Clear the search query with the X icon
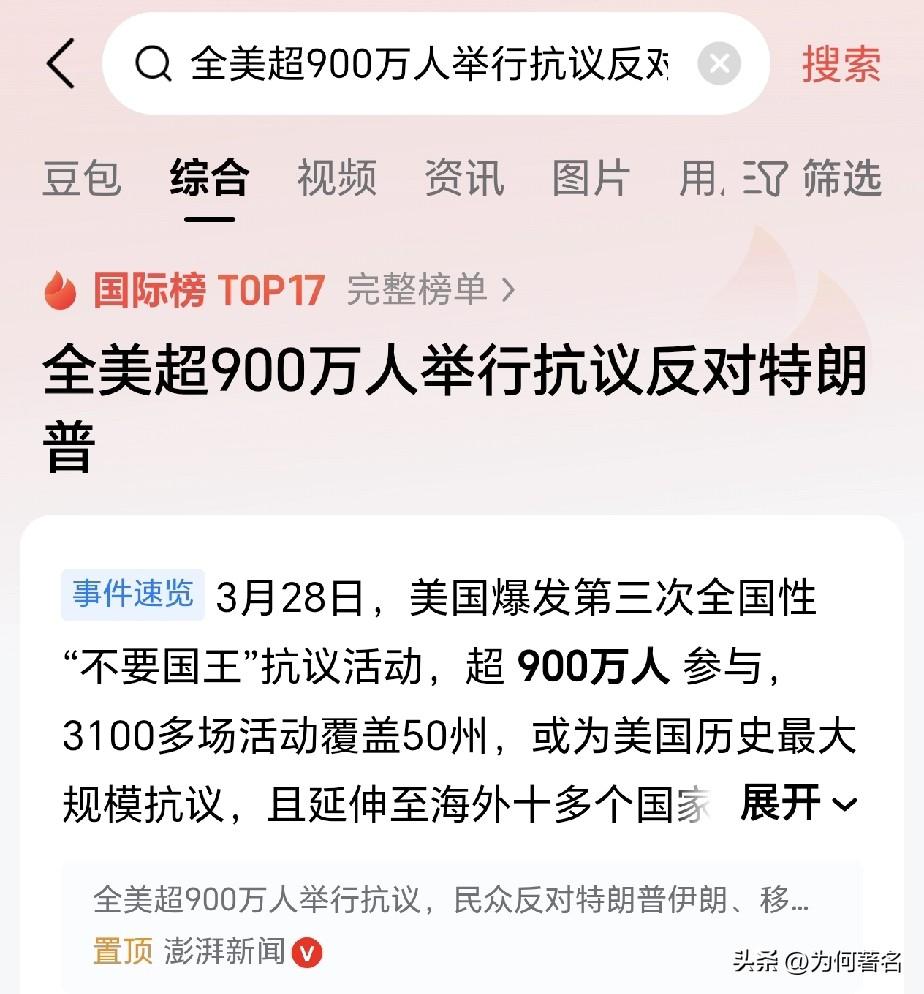The height and width of the screenshot is (994, 924). (x=718, y=63)
